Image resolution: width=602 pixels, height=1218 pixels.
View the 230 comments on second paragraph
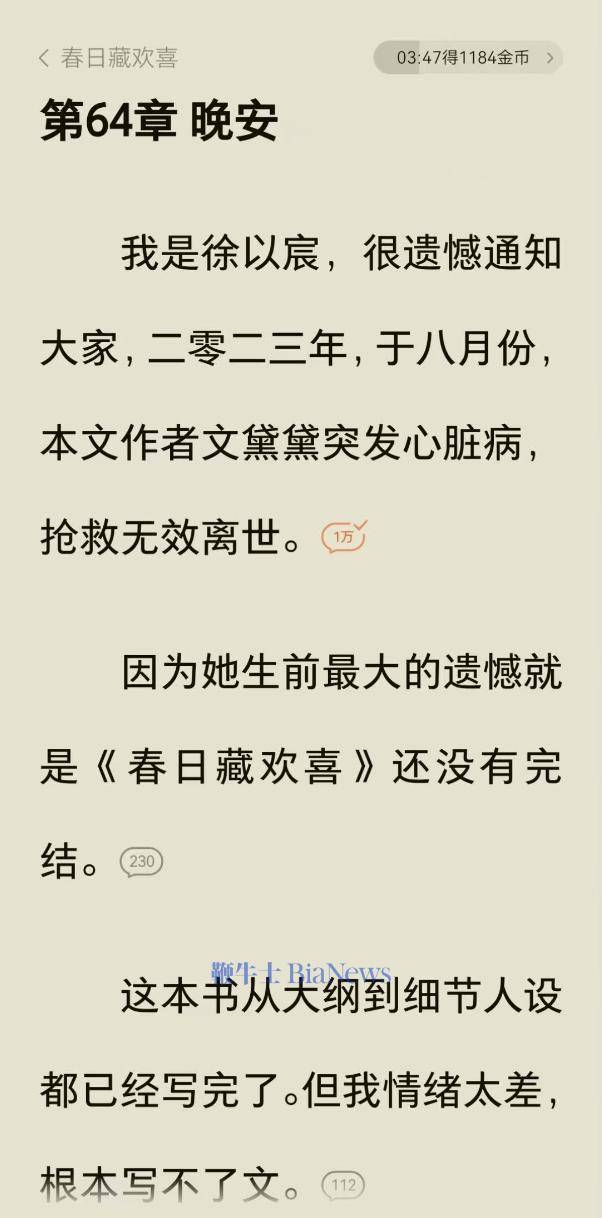pyautogui.click(x=141, y=861)
